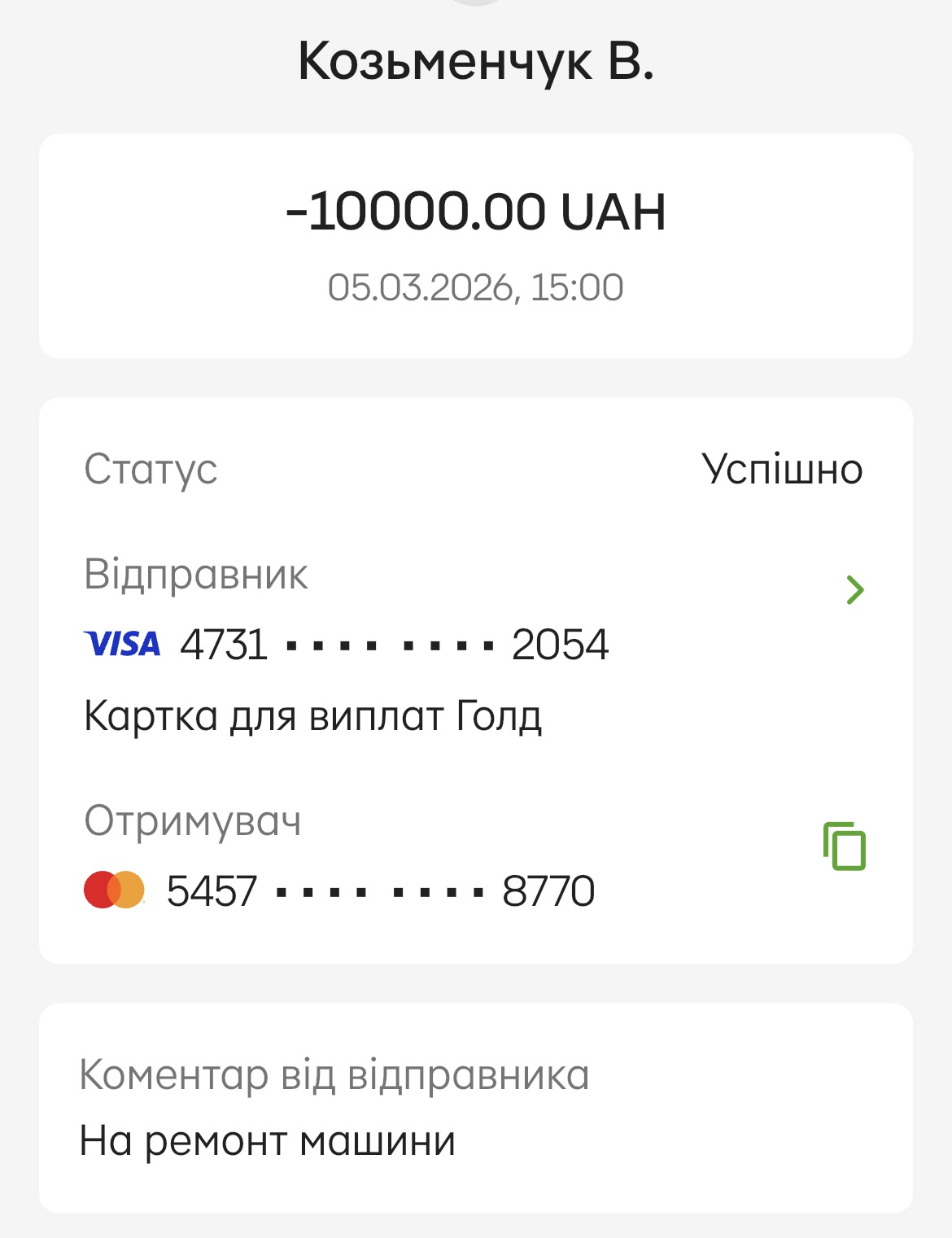This screenshot has width=952, height=1238.
Task: Copy the recipient card number
Action: [x=845, y=846]
